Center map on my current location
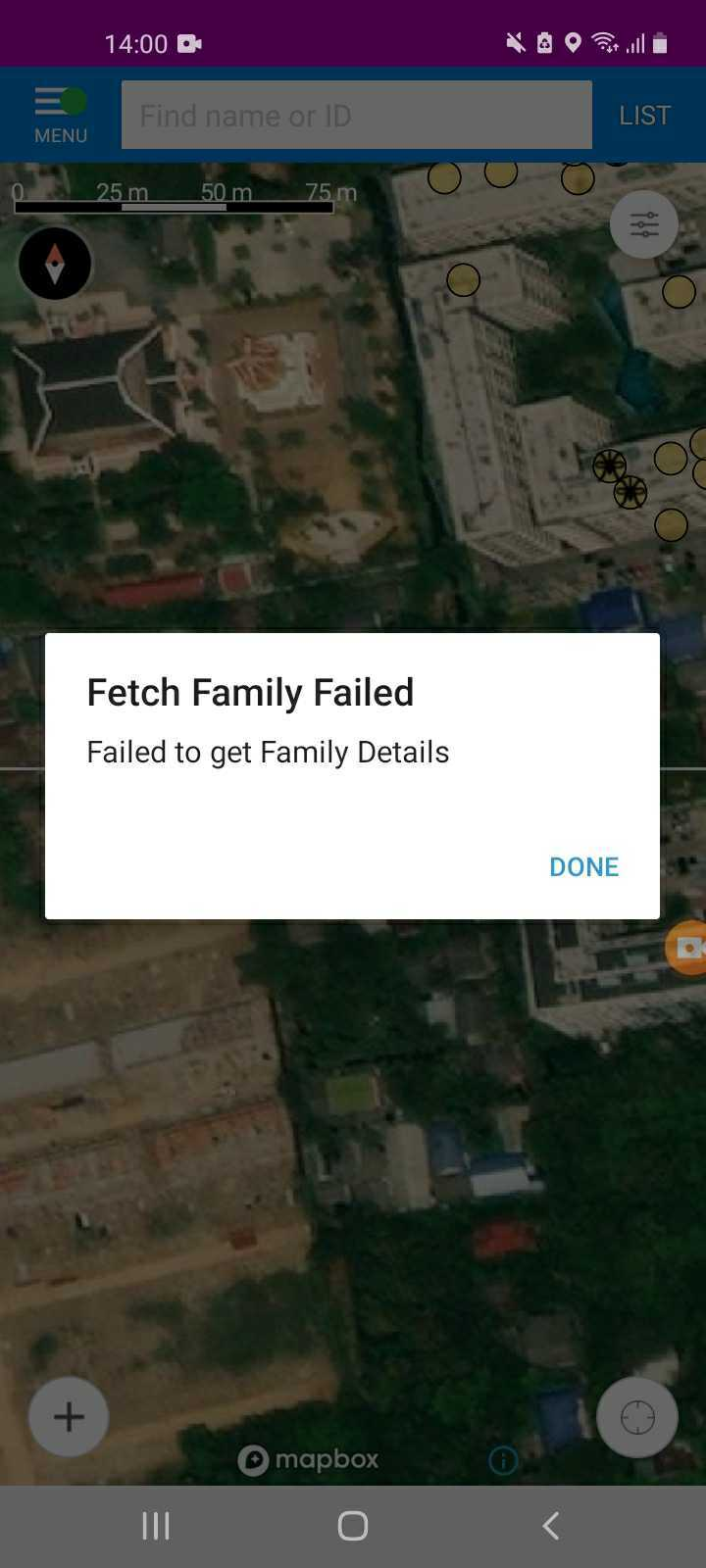Viewport: 706px width, 1568px height. (x=637, y=1417)
